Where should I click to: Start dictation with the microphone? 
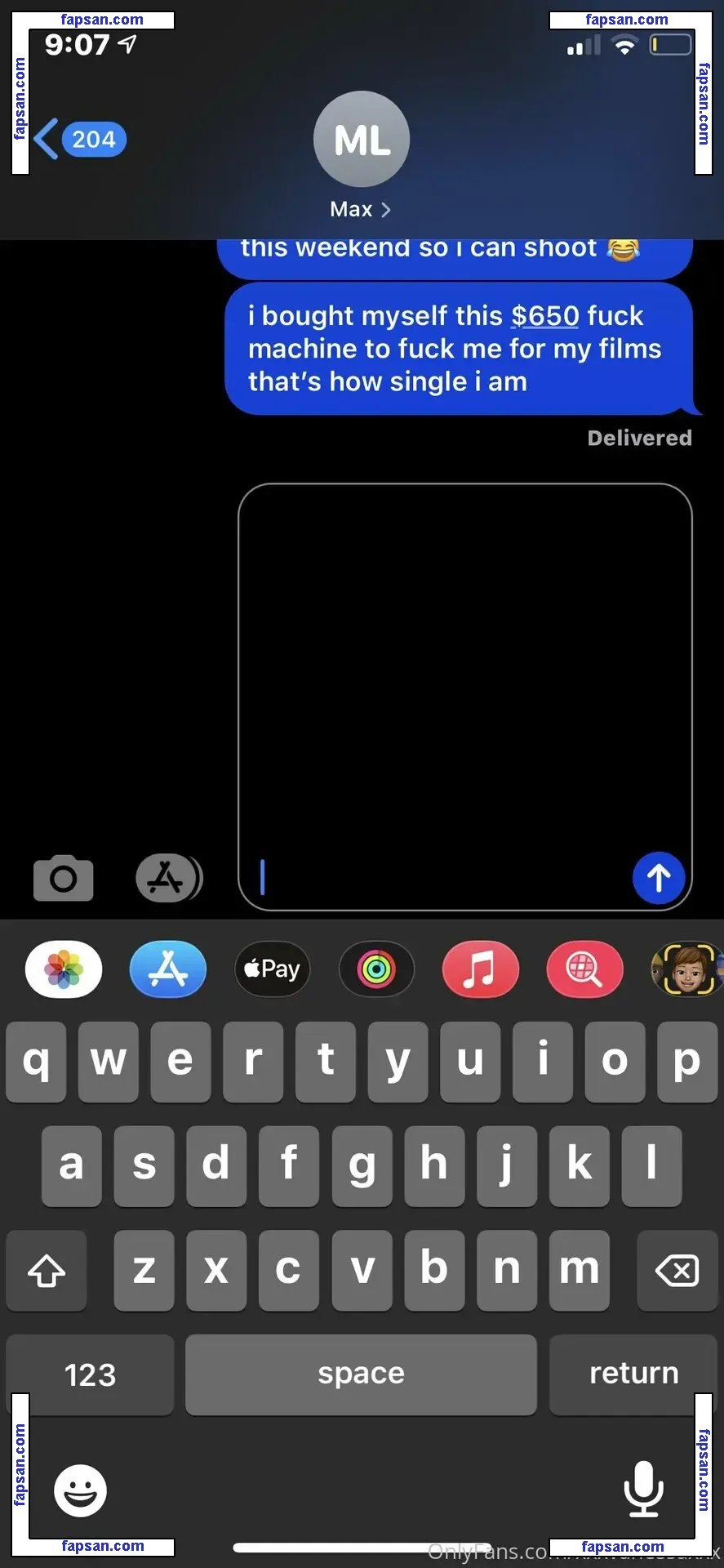tap(643, 1489)
